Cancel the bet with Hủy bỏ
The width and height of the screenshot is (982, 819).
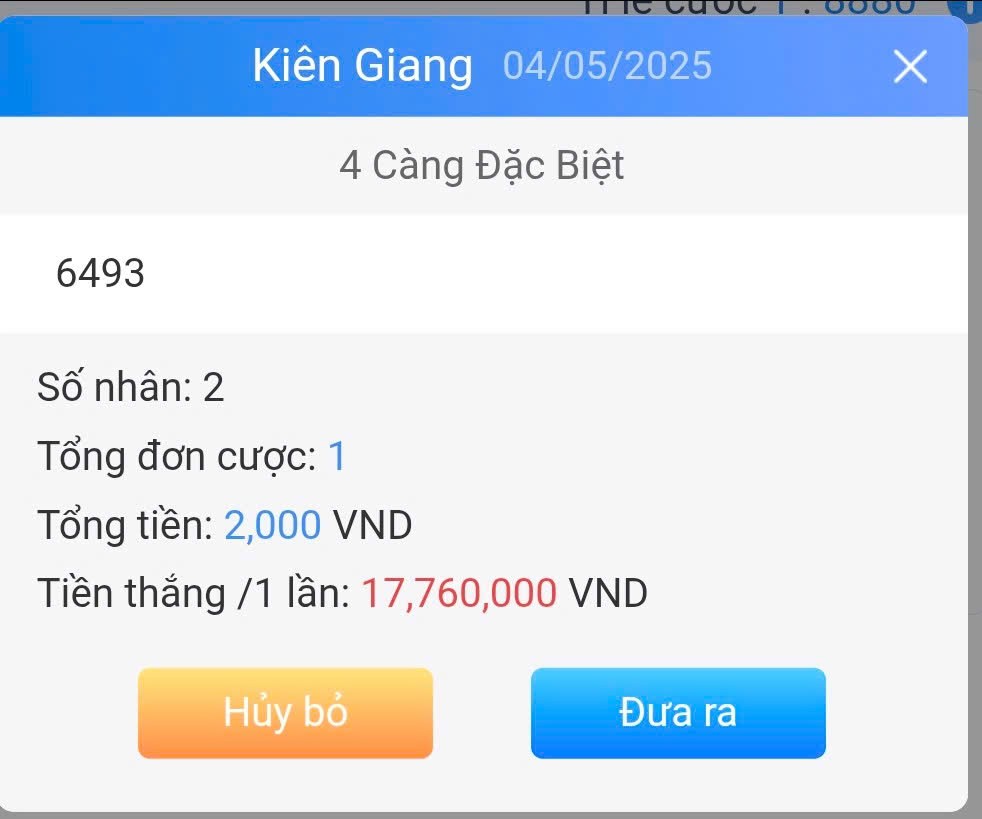pos(285,713)
